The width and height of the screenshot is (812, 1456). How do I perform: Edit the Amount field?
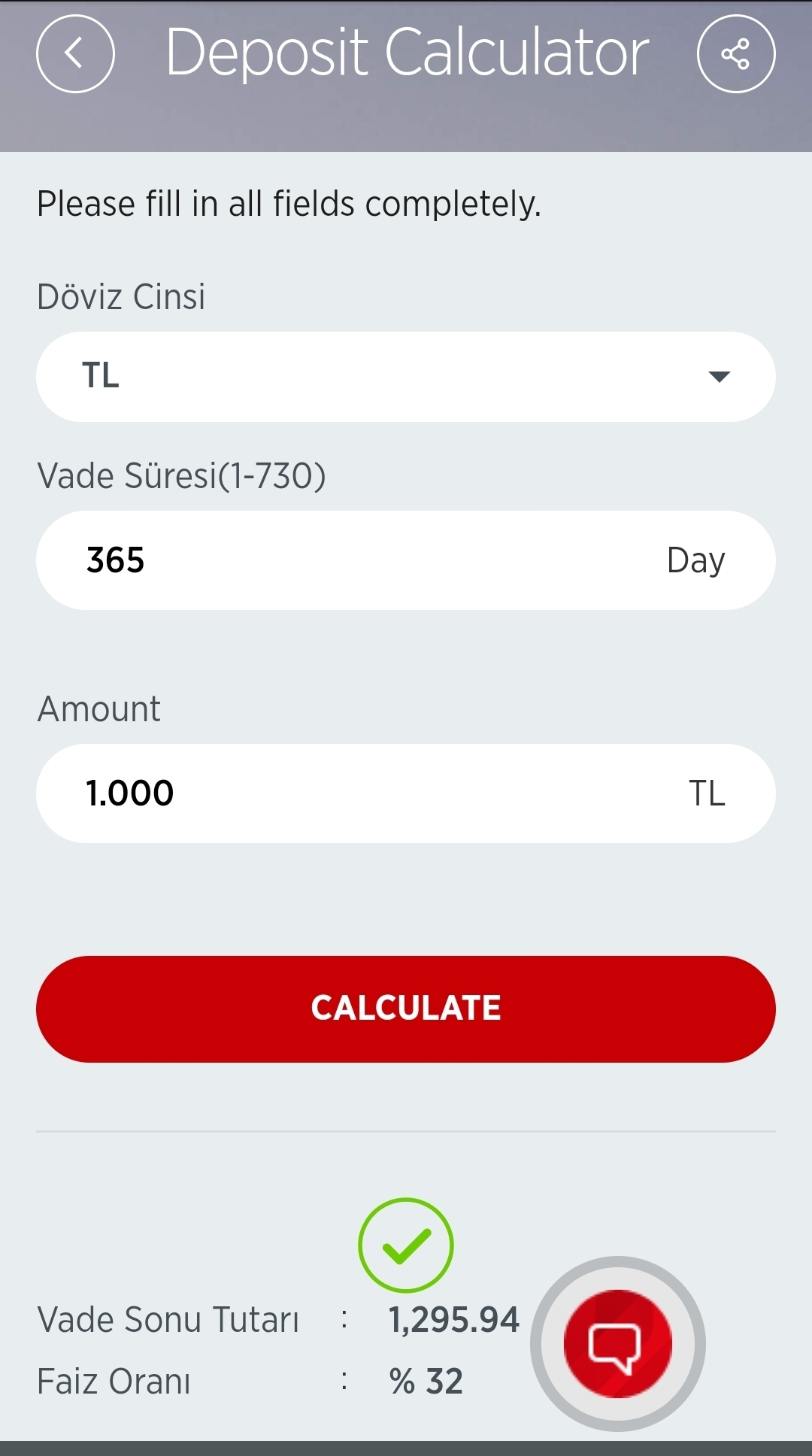[x=406, y=793]
